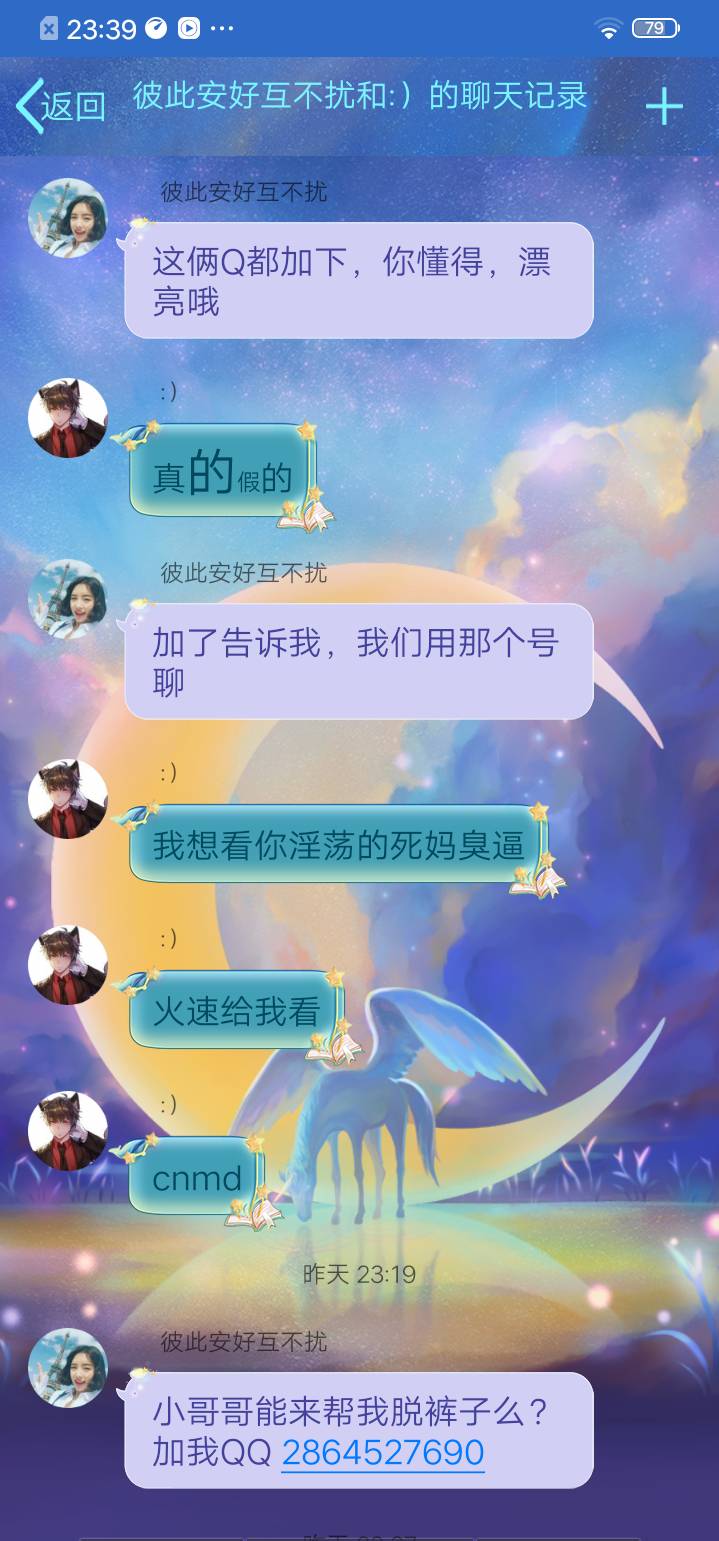Viewport: 719px width, 1541px height.
Task: Open the avatar beside the 真的假的 message
Action: pos(67,418)
